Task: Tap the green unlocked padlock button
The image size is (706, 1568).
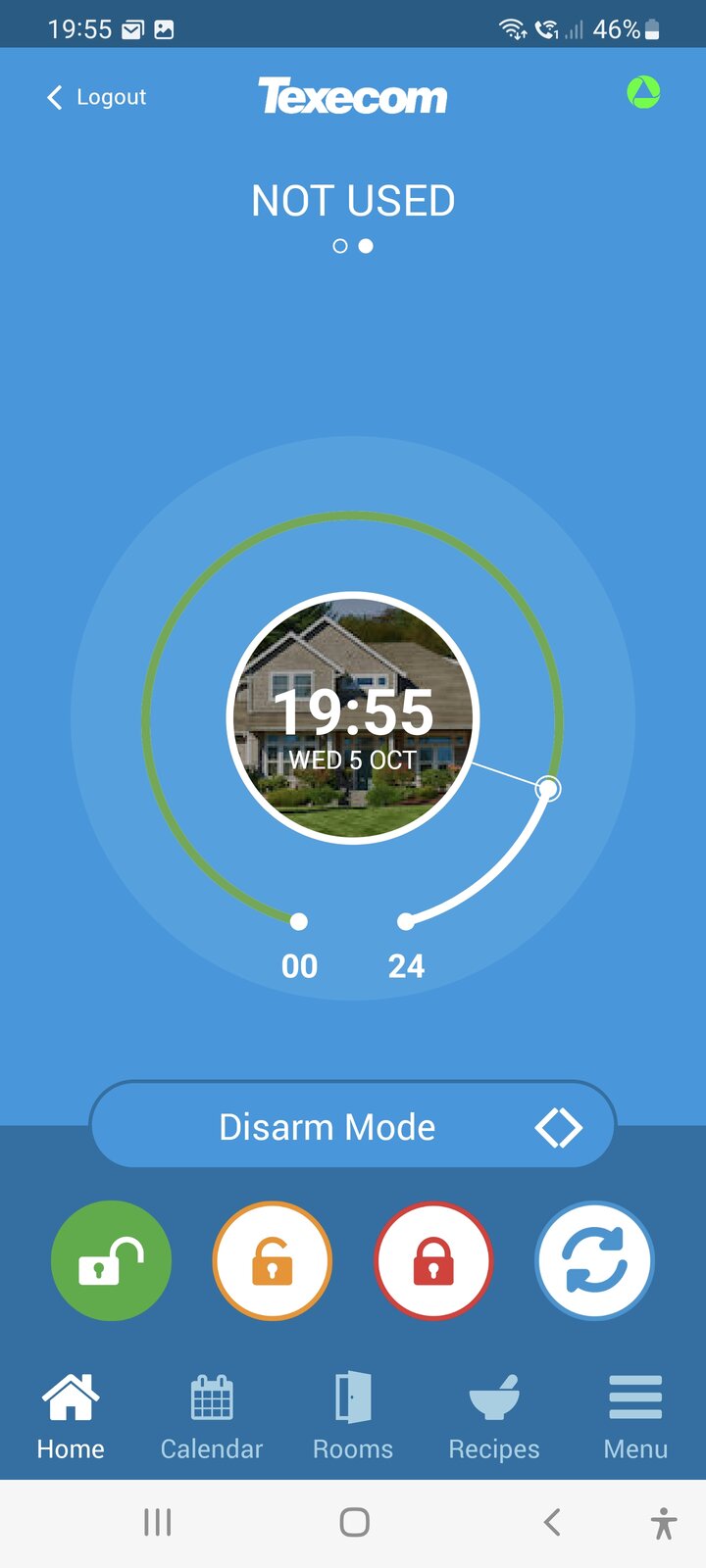Action: point(111,1260)
